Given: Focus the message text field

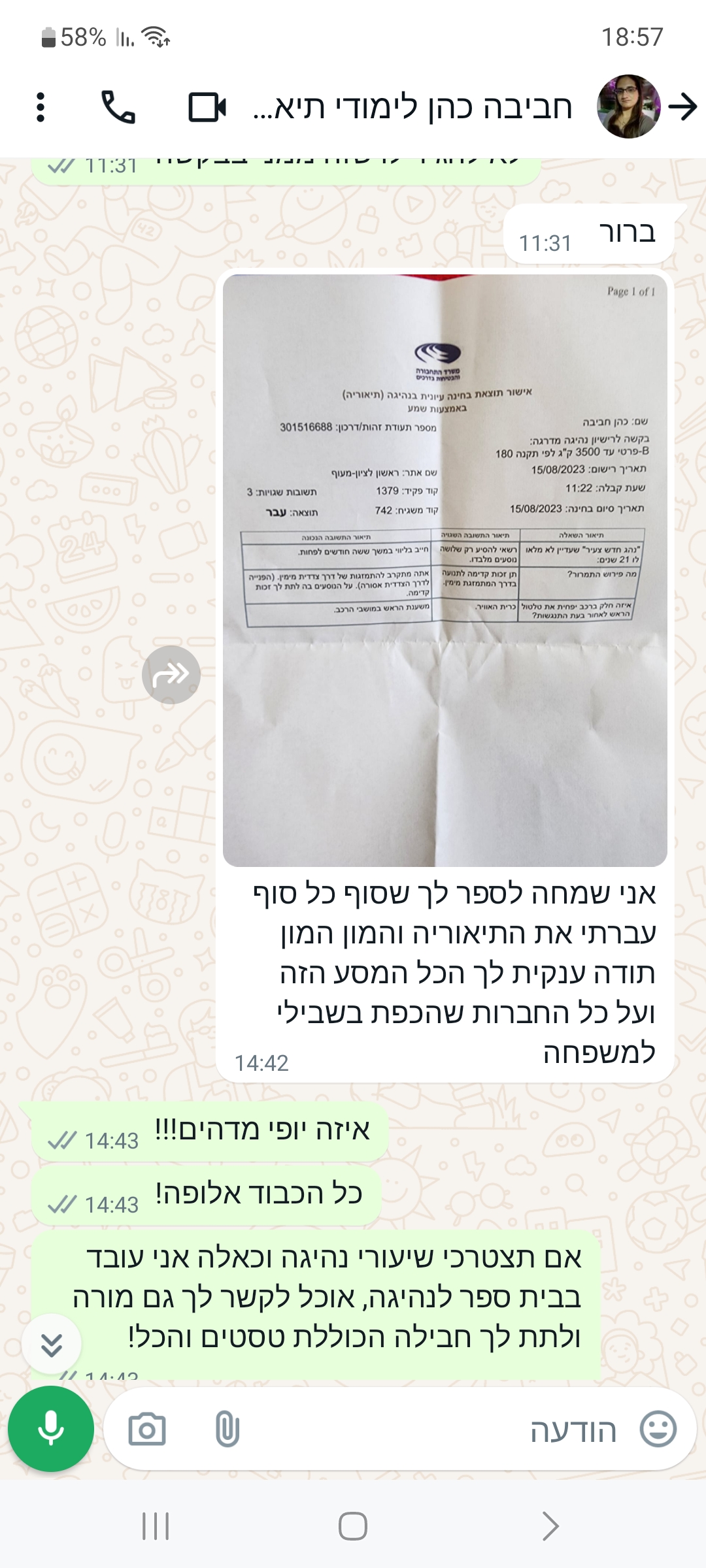Looking at the screenshot, I should pyautogui.click(x=431, y=1429).
